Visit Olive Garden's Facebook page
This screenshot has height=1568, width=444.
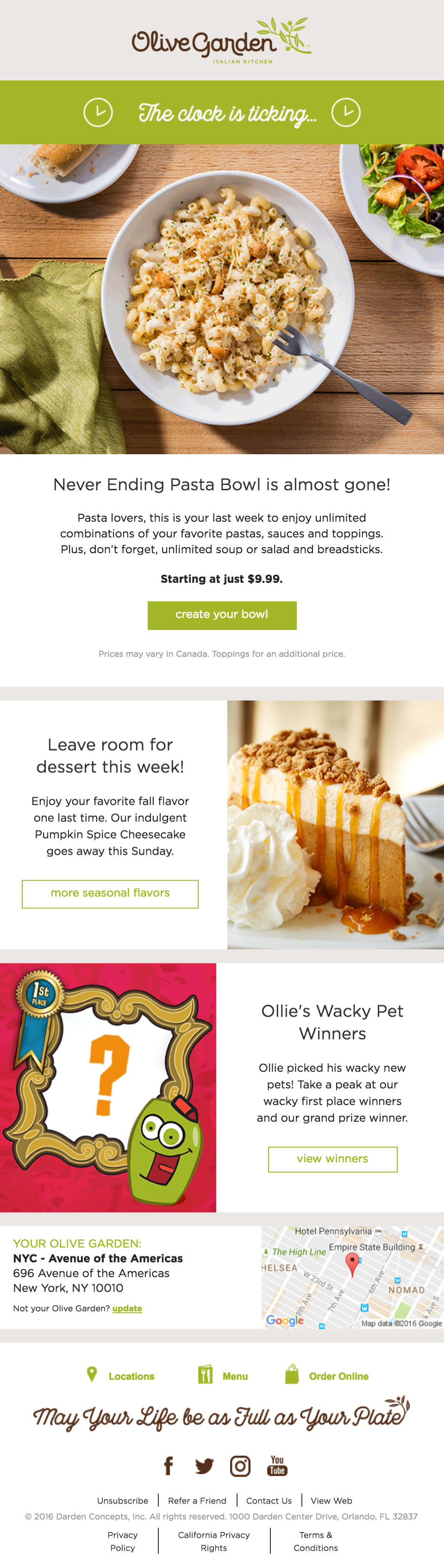169,1466
